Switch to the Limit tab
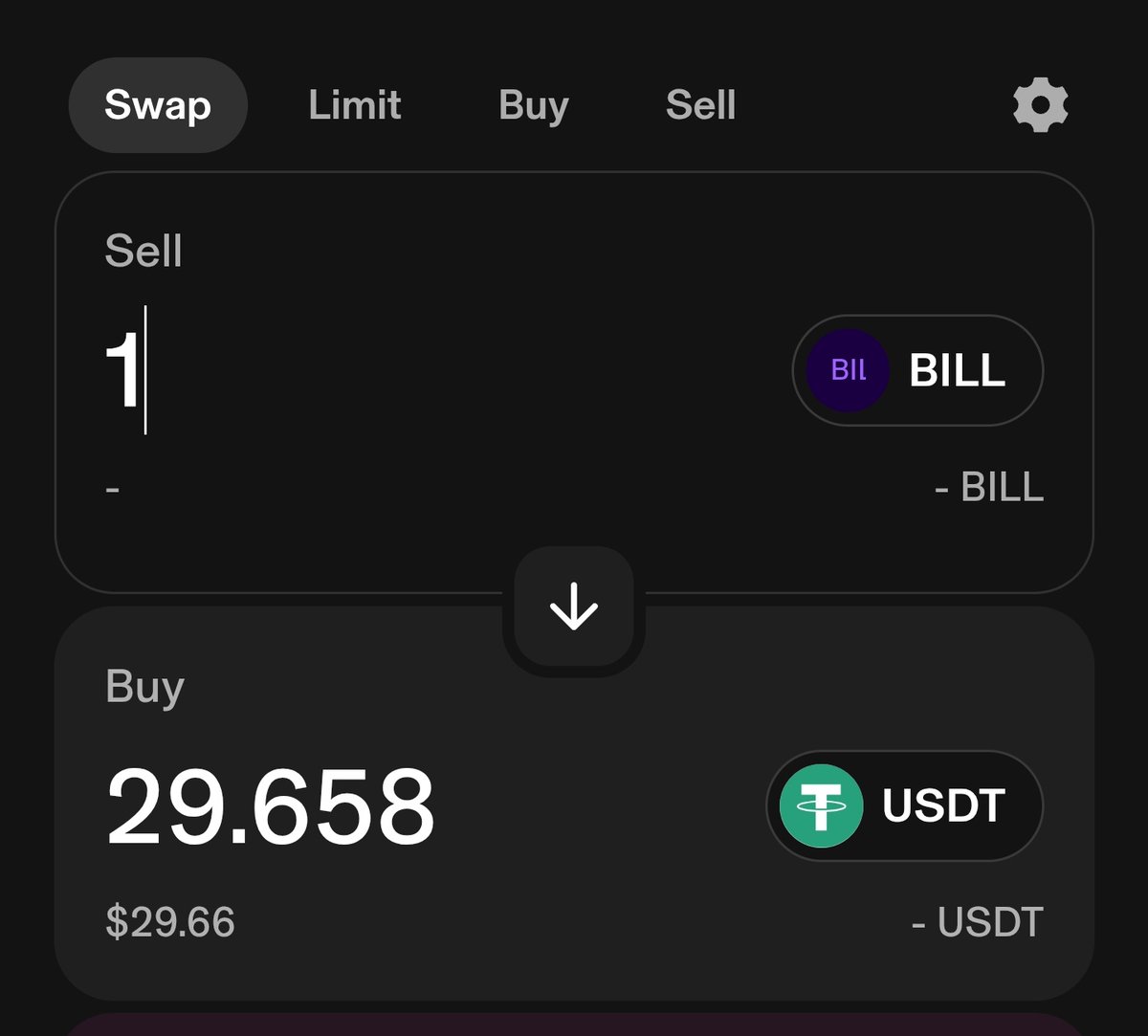 coord(355,105)
